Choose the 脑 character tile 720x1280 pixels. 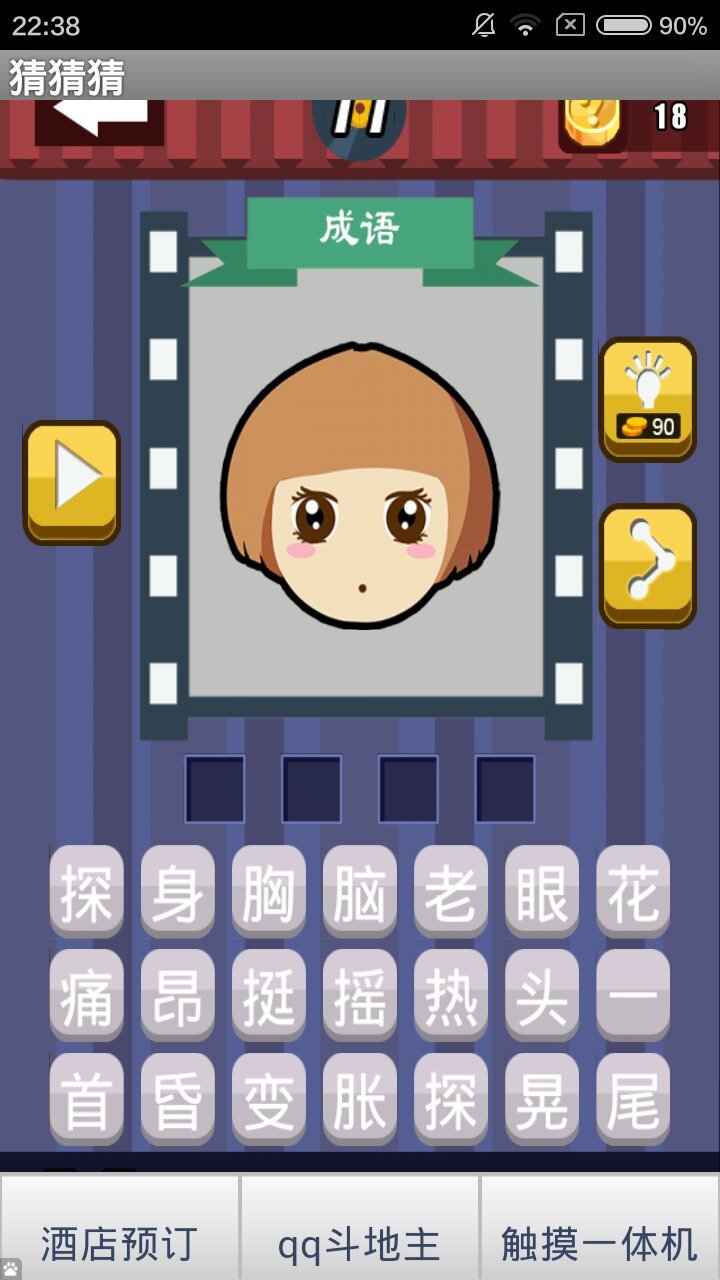click(360, 891)
